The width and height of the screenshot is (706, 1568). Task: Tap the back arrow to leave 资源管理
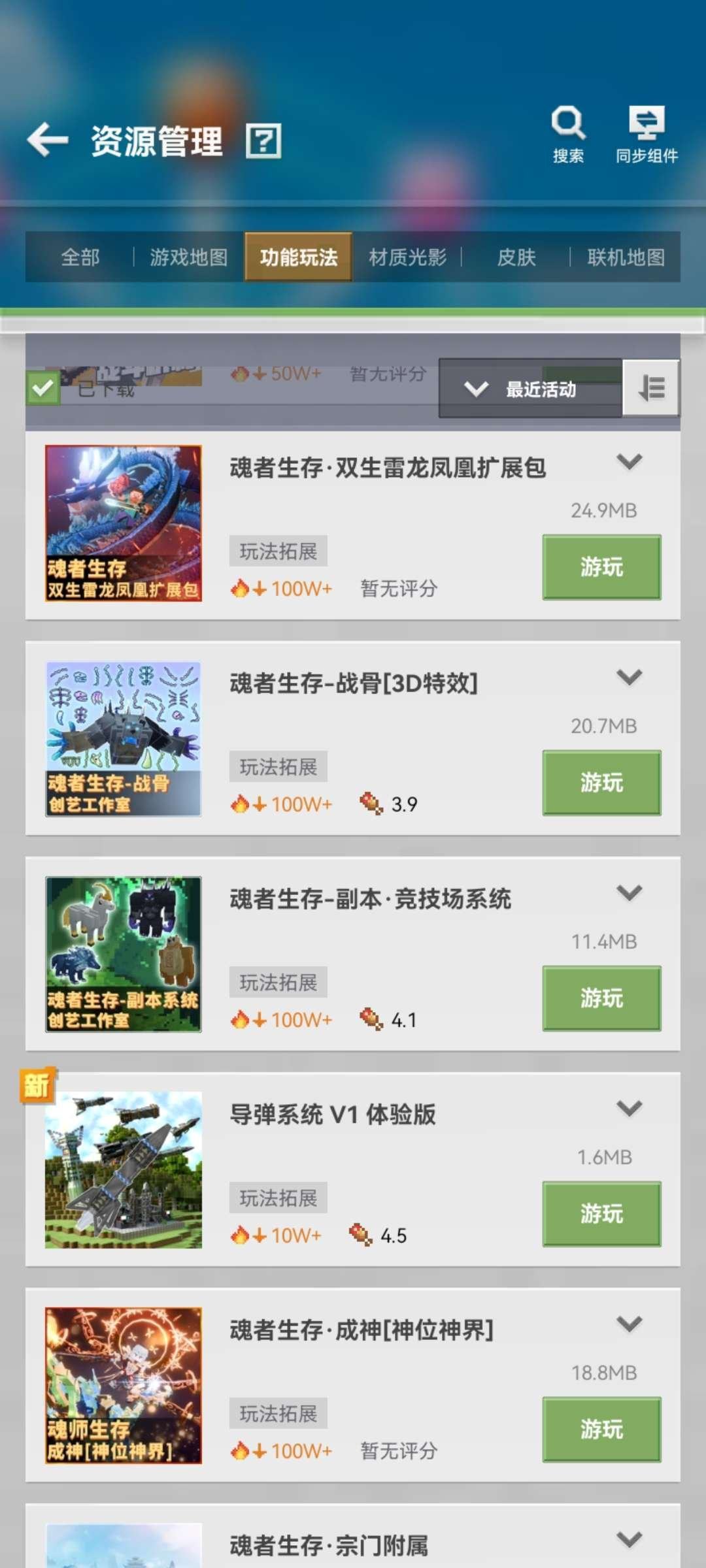tap(46, 140)
